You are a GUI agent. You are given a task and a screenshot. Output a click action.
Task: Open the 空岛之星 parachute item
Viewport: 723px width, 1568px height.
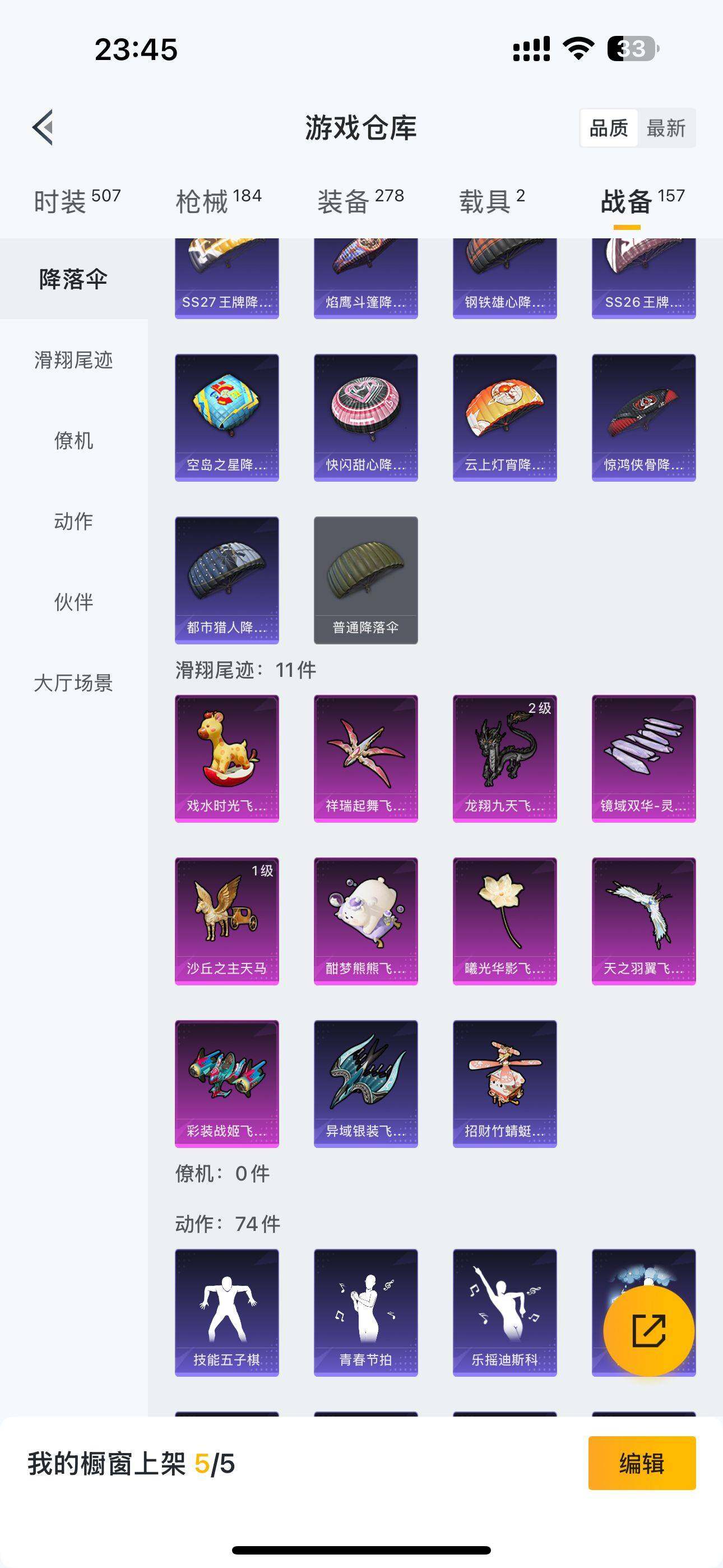(226, 418)
